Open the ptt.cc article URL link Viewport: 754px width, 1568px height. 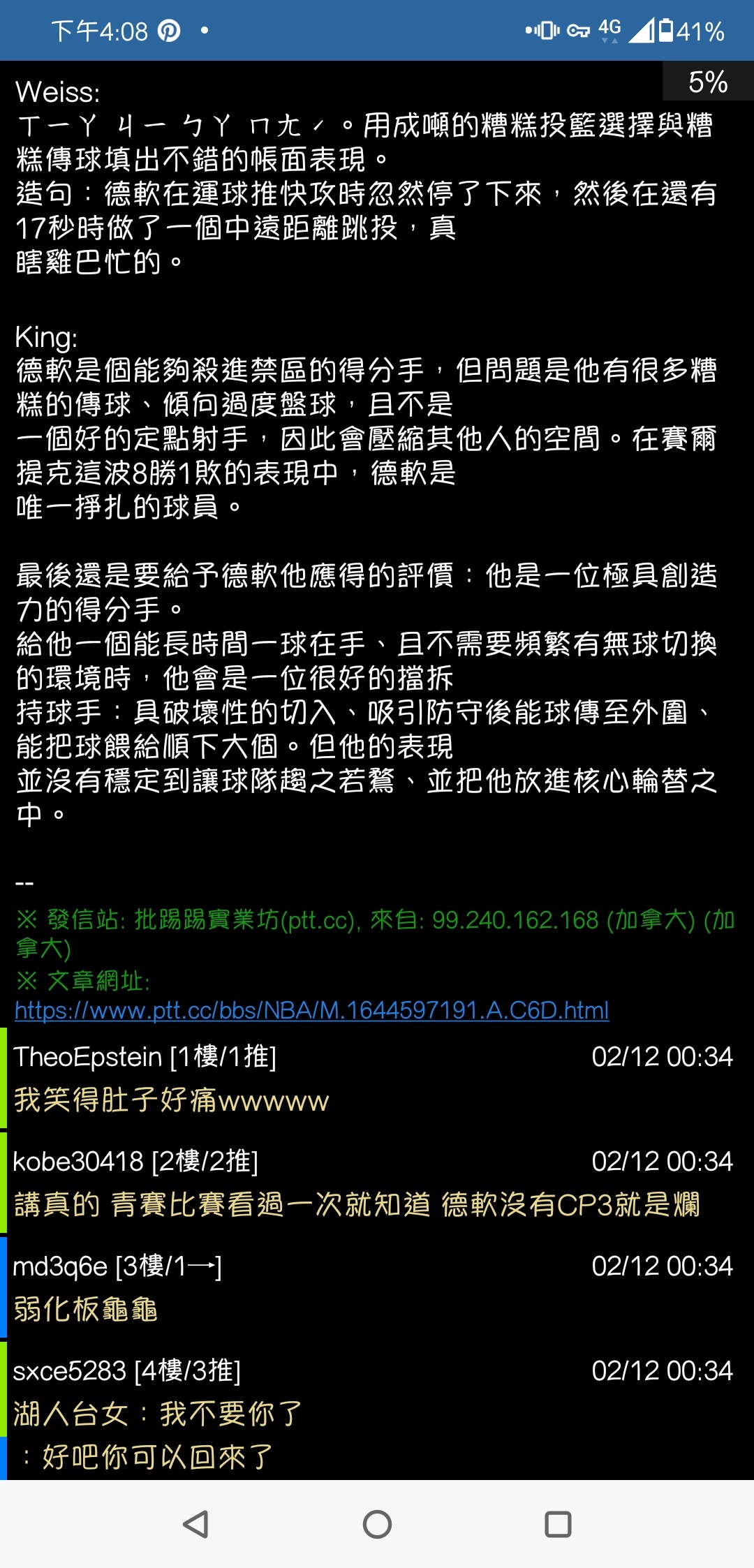311,1010
